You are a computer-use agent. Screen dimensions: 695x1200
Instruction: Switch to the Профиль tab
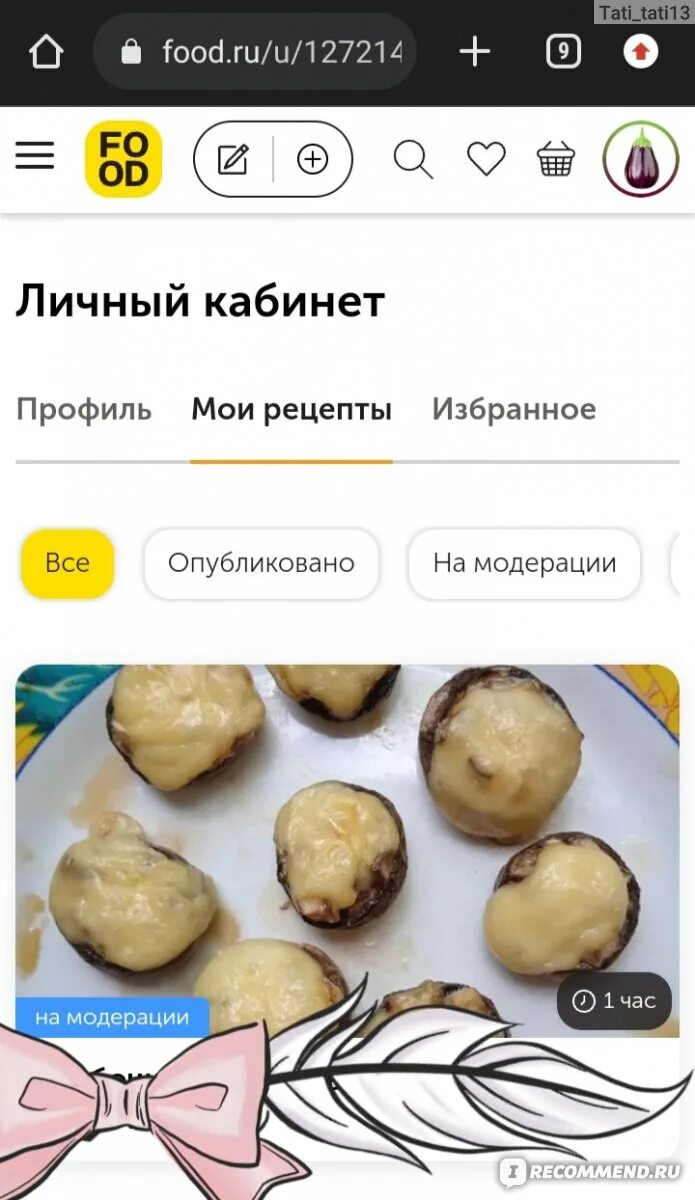[84, 409]
